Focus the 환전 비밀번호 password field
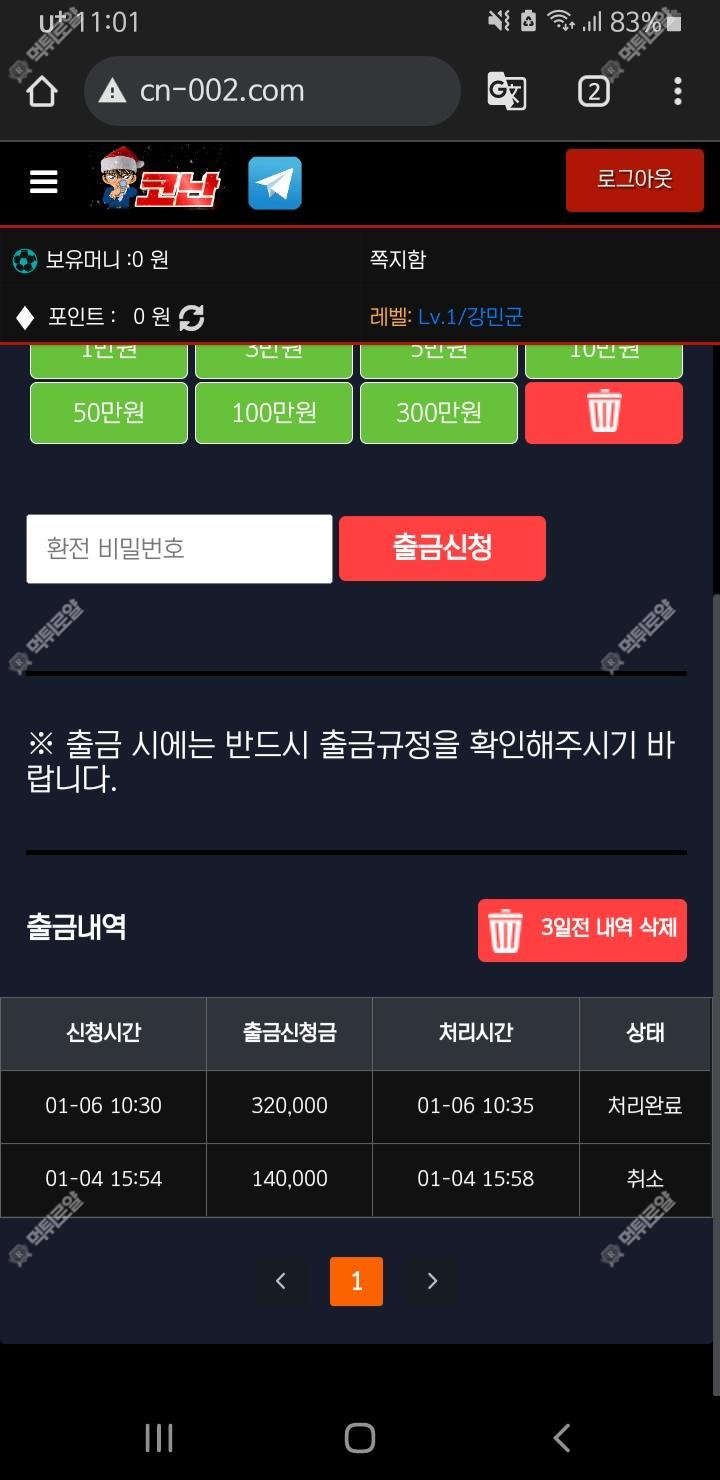This screenshot has width=720, height=1480. pos(179,549)
